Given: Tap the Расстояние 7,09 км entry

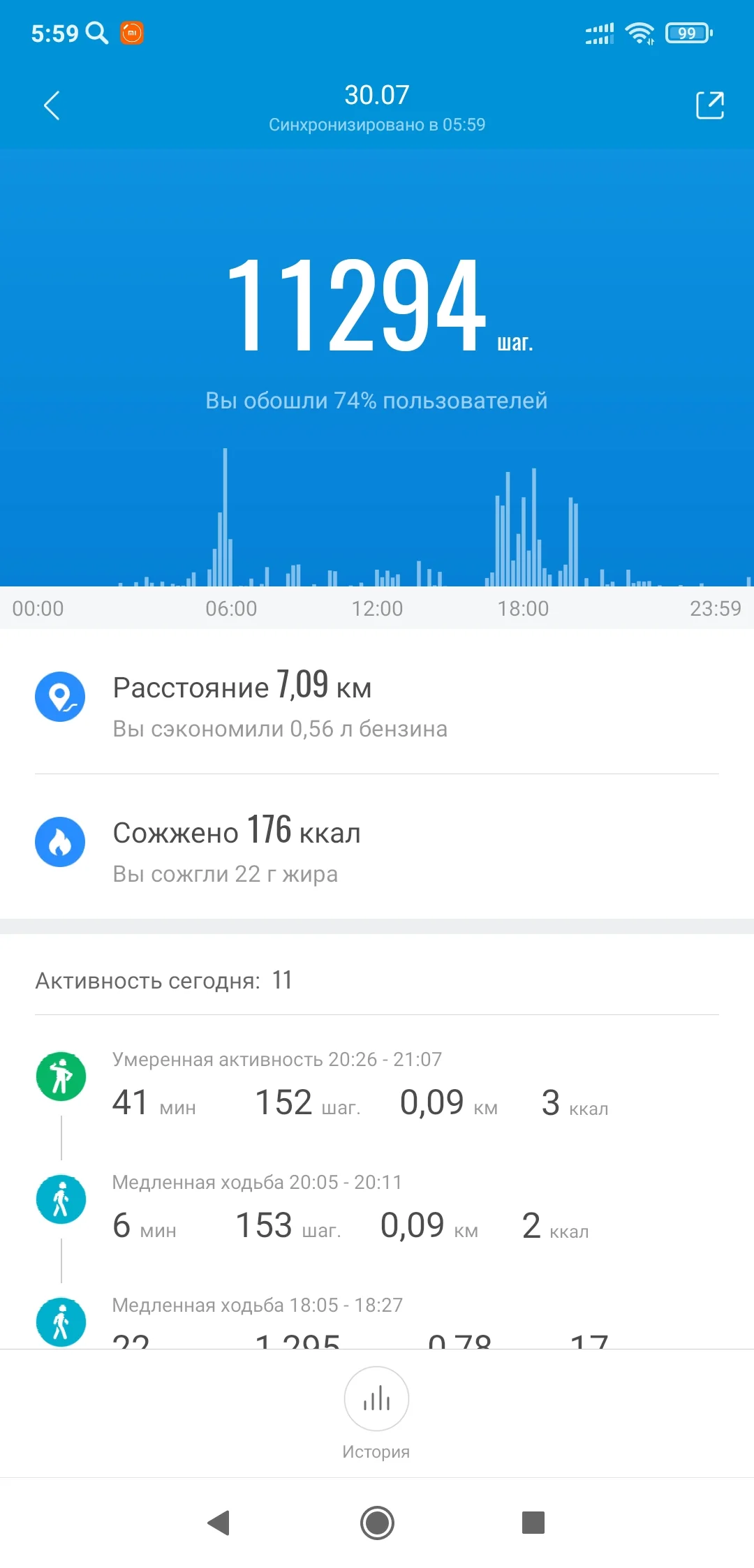Looking at the screenshot, I should pos(243,686).
